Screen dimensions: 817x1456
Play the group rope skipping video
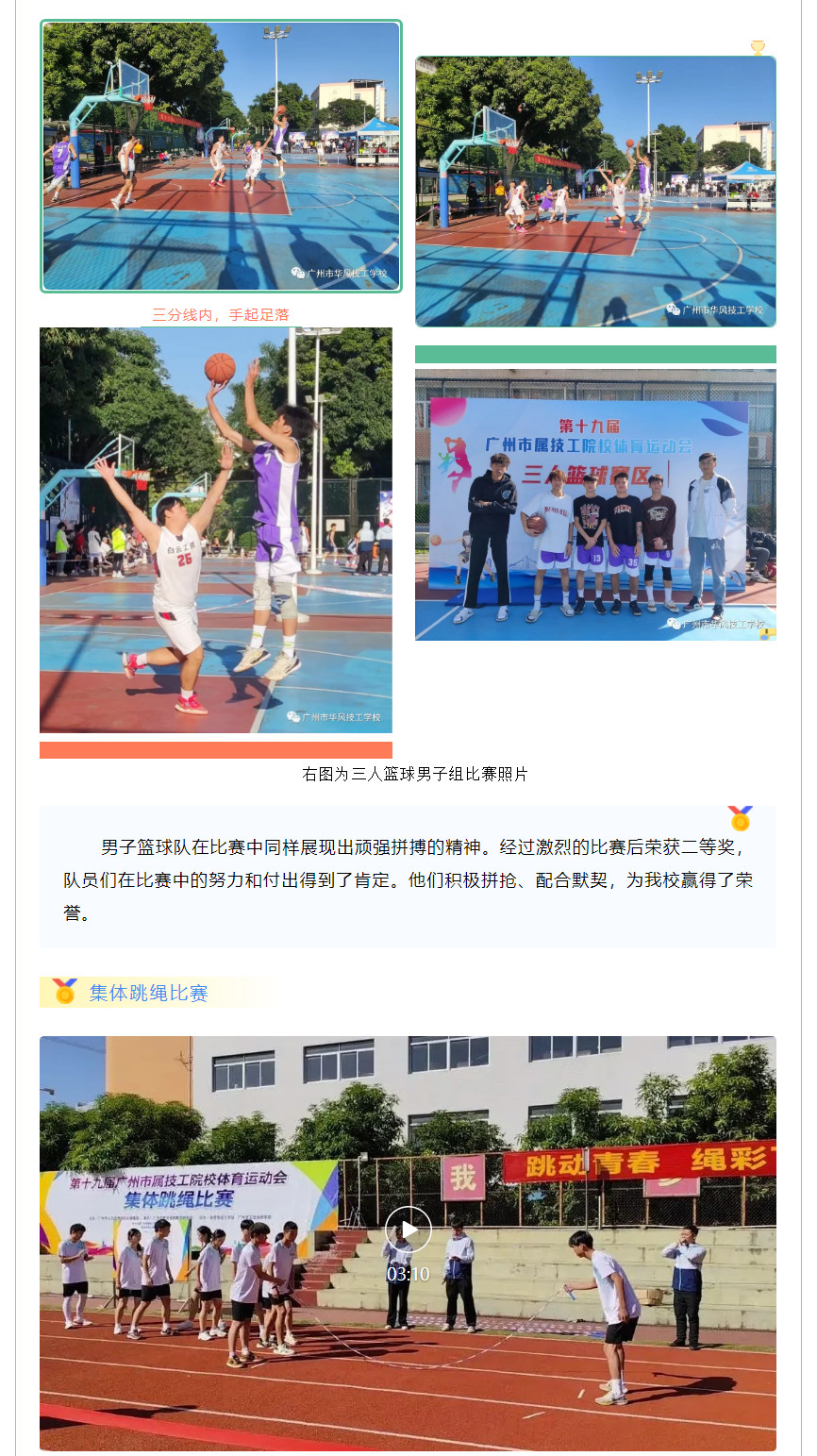[408, 1229]
